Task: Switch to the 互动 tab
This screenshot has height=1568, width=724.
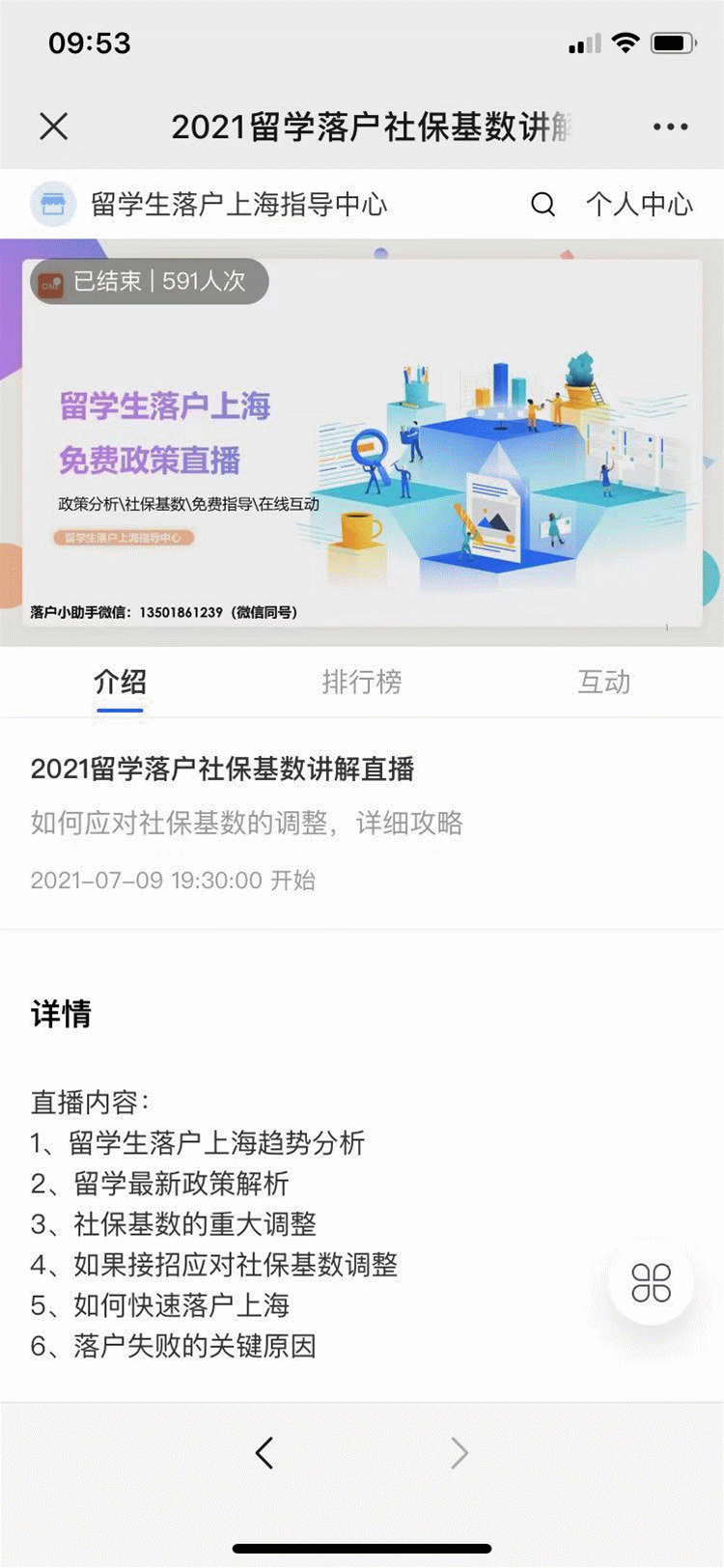Action: click(x=603, y=683)
